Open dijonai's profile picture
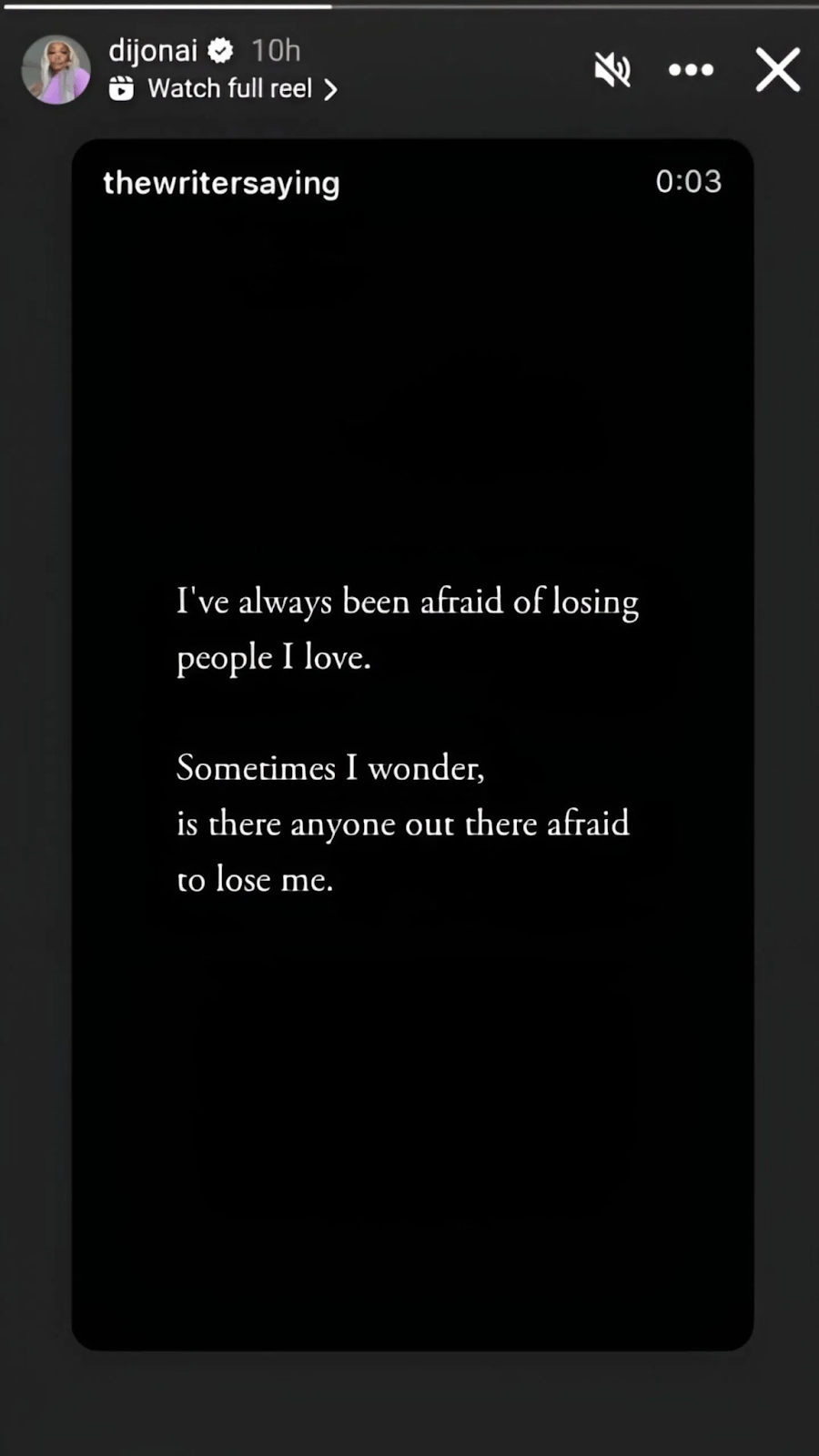 56,70
